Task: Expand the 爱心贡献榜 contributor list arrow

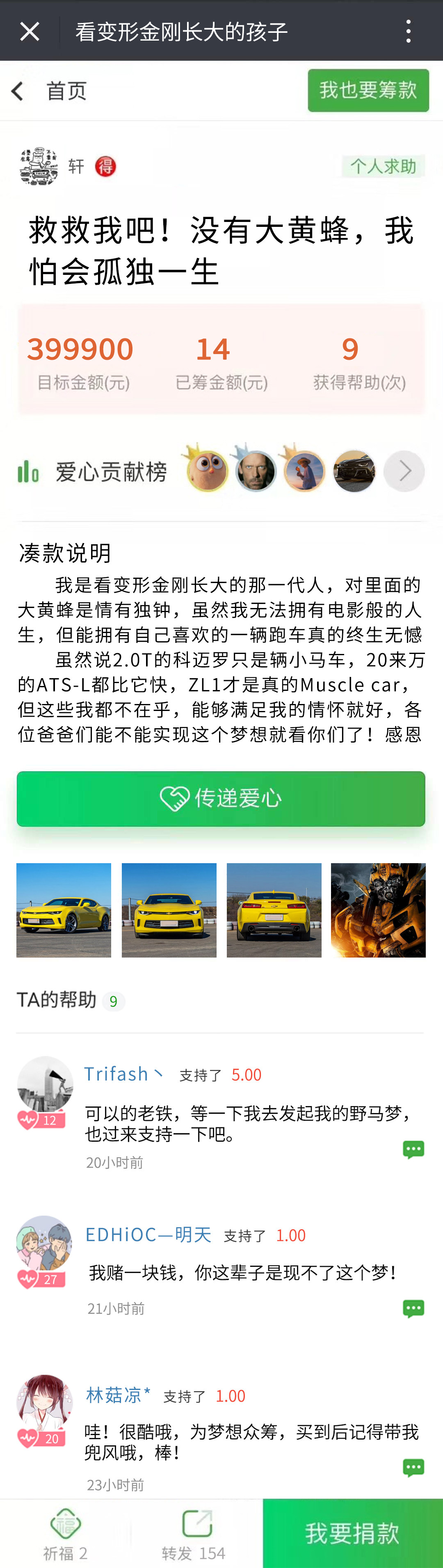Action: click(404, 471)
